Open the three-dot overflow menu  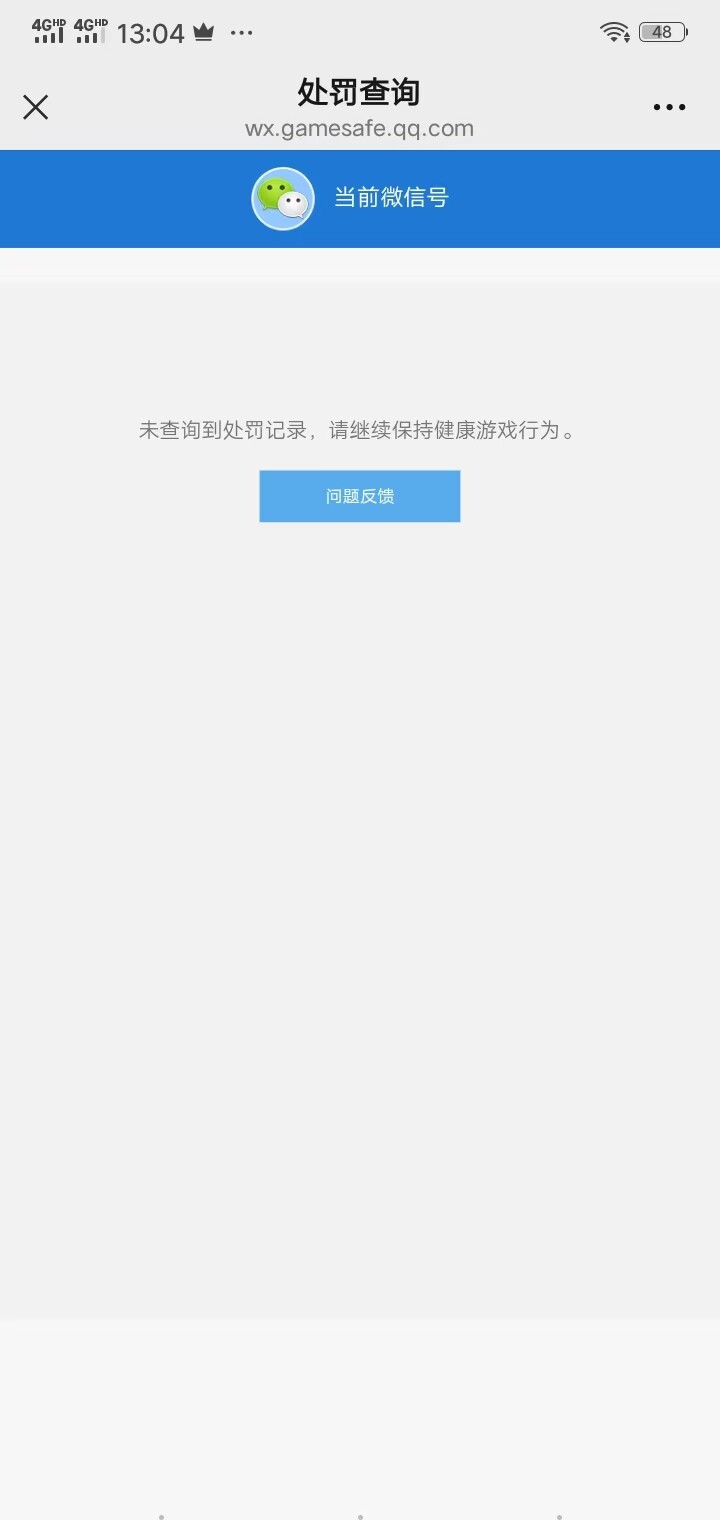click(669, 107)
